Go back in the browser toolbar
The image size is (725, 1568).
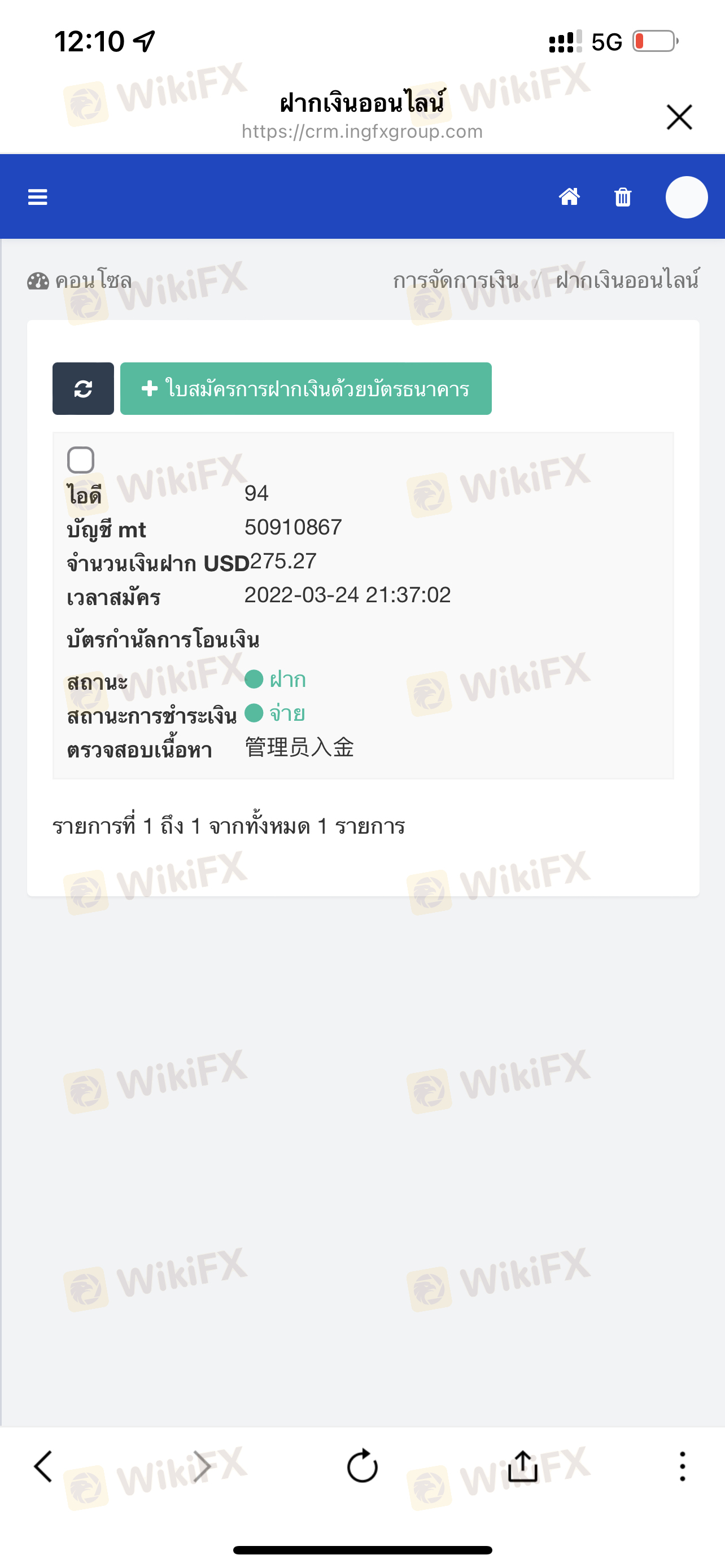pyautogui.click(x=43, y=1466)
